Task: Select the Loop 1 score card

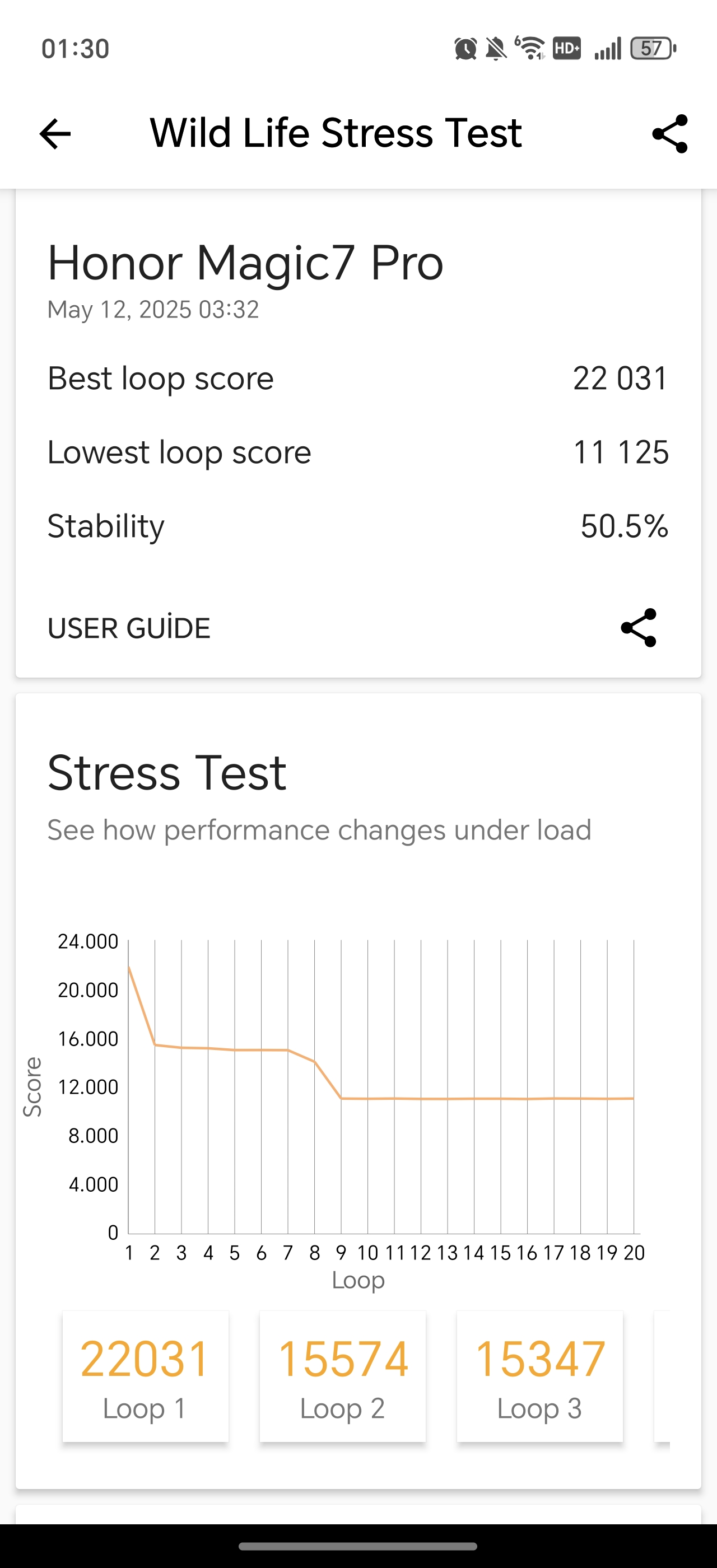Action: [146, 1376]
